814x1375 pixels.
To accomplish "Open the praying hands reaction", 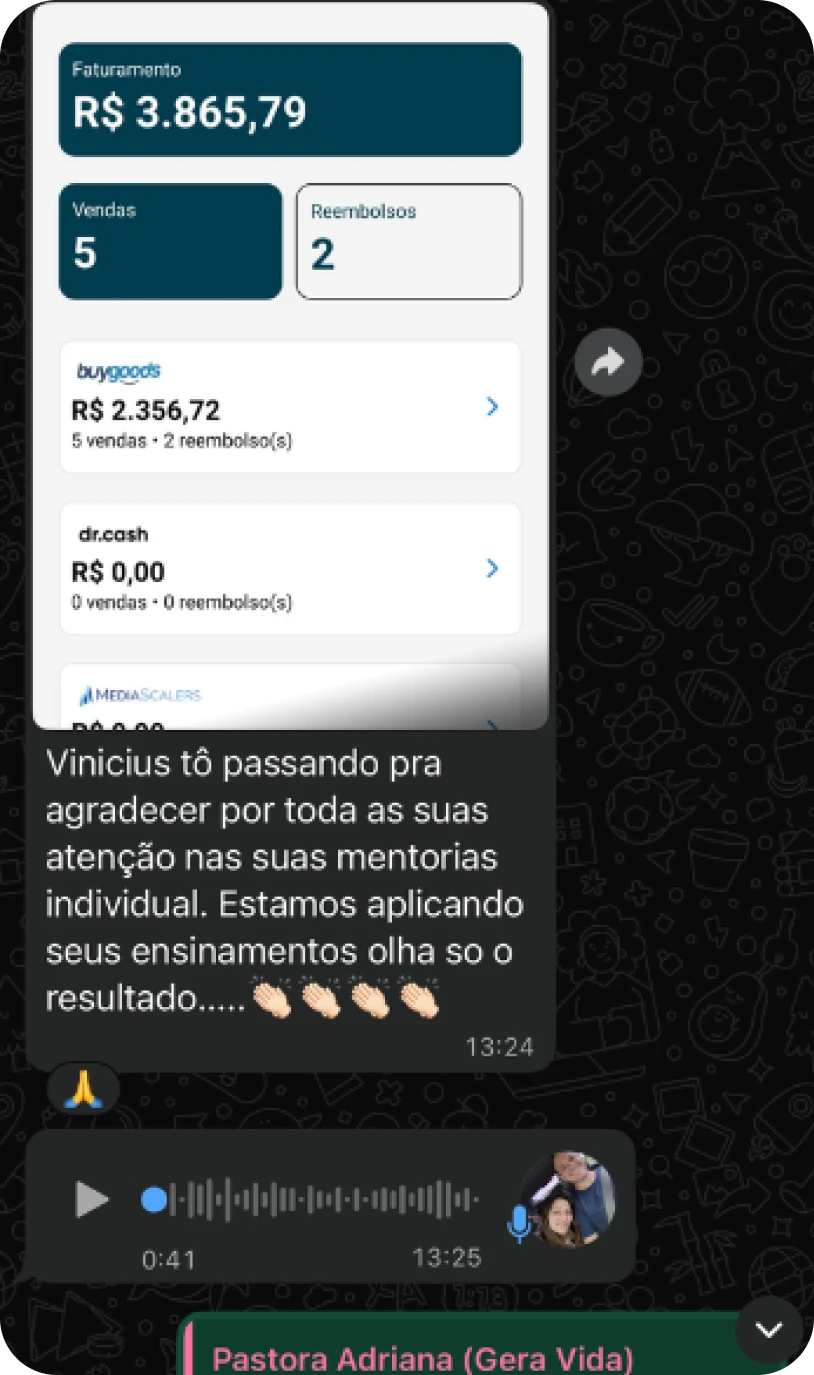I will 83,1089.
